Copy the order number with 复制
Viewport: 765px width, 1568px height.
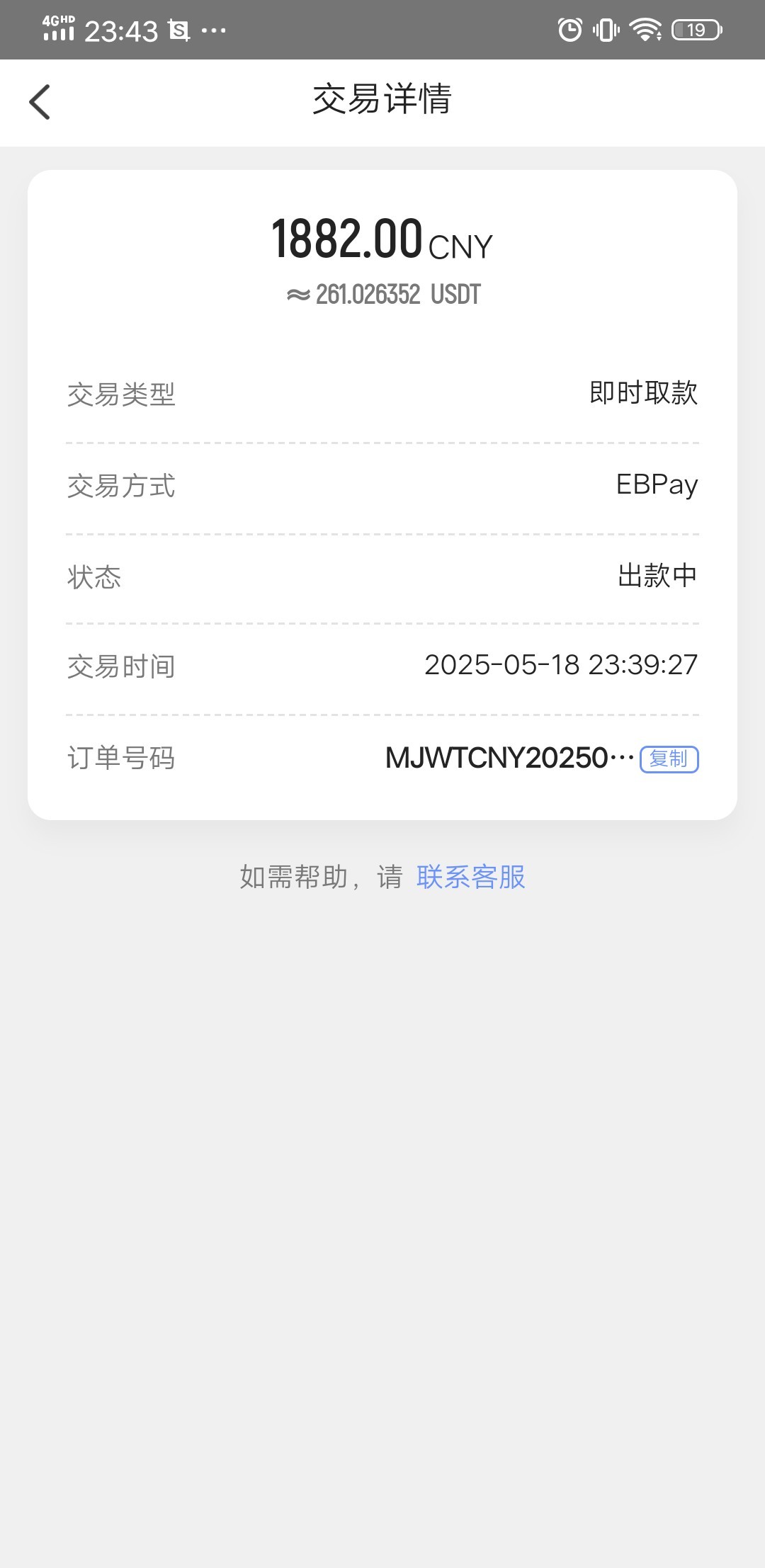tap(669, 759)
